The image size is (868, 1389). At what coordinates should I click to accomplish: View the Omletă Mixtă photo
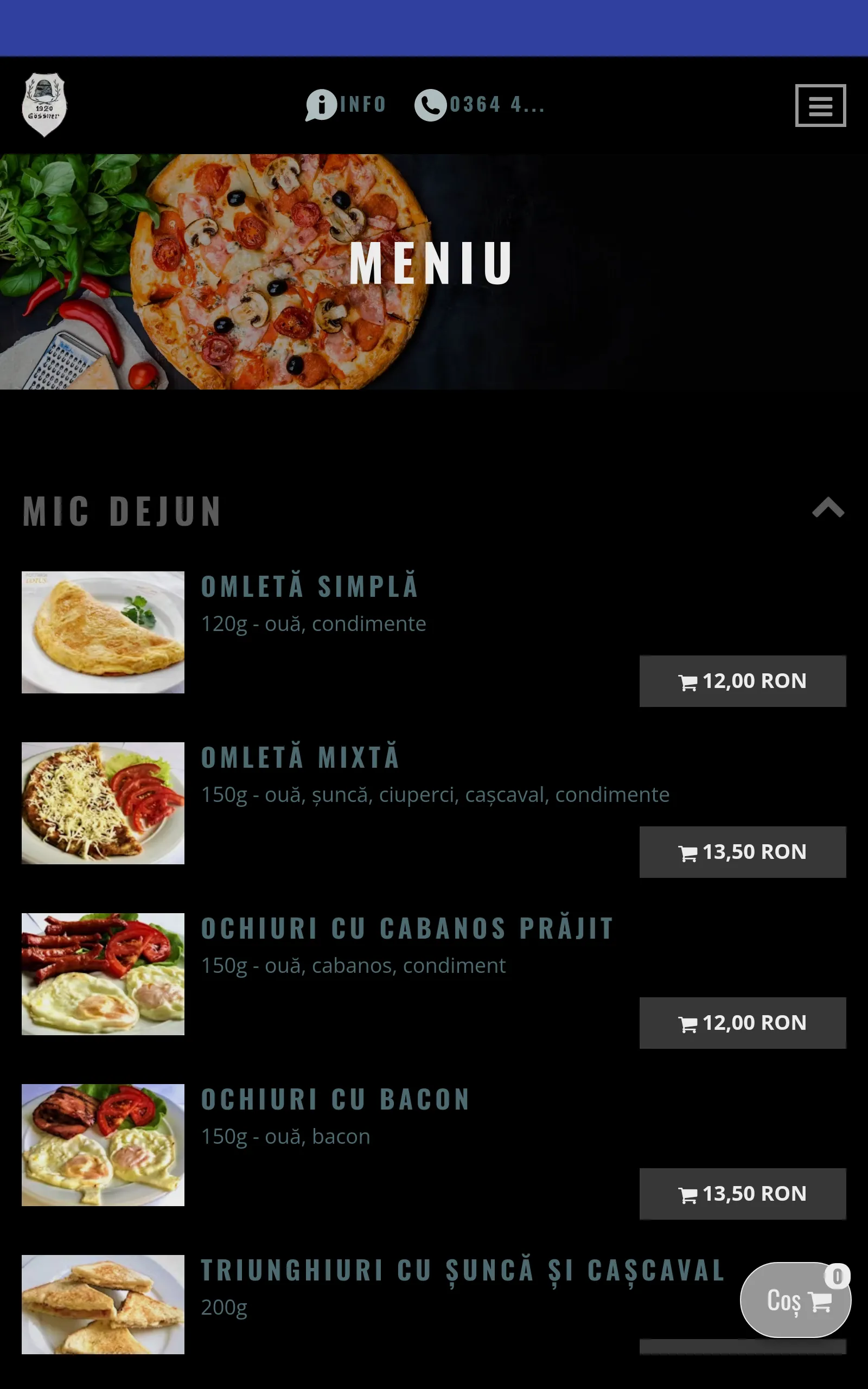[103, 804]
